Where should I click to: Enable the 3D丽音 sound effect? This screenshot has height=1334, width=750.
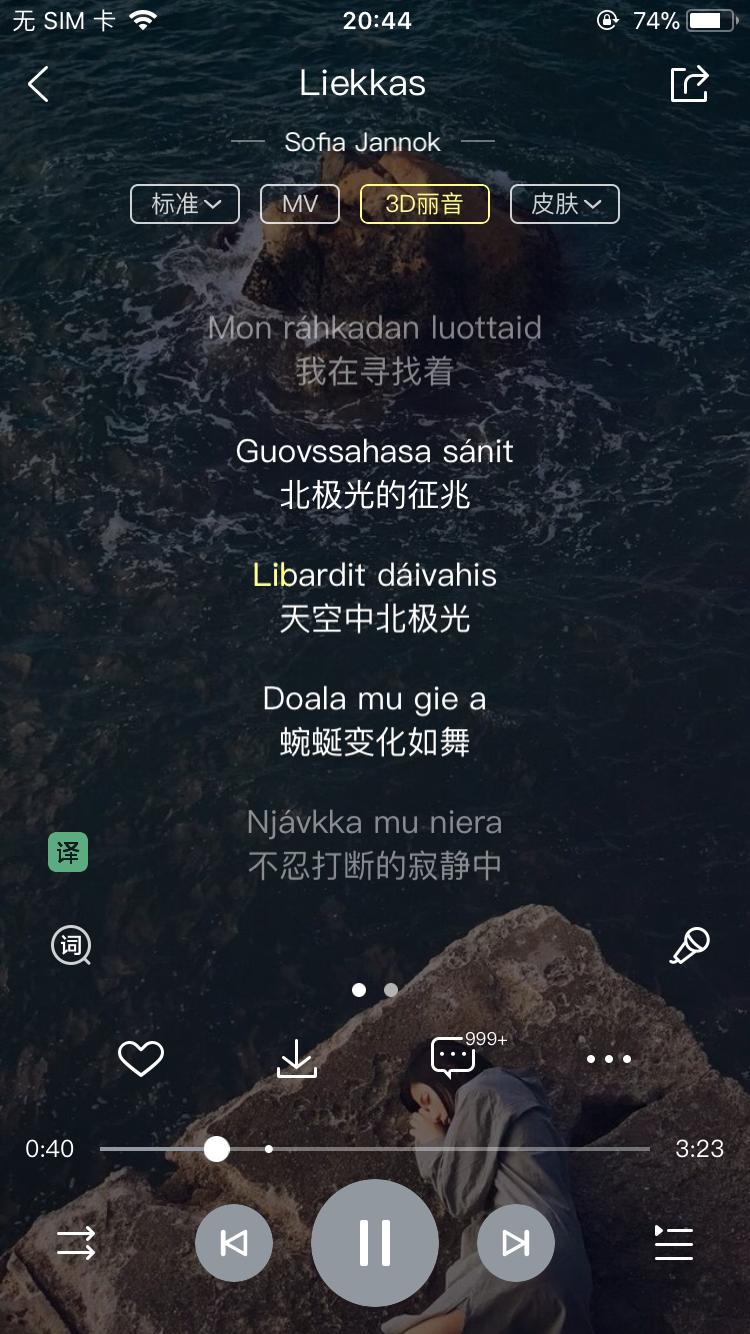click(424, 203)
